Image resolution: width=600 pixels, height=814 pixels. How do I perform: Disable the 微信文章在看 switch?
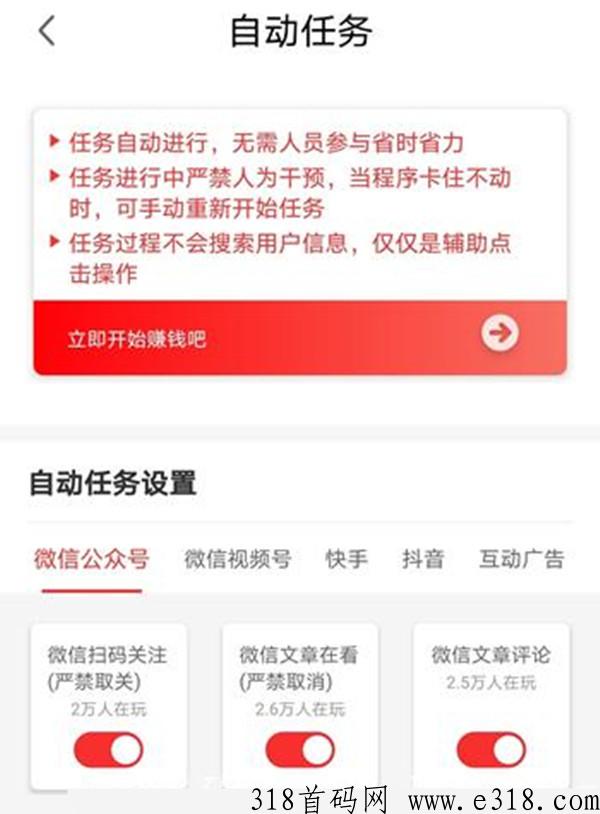[x=299, y=749]
